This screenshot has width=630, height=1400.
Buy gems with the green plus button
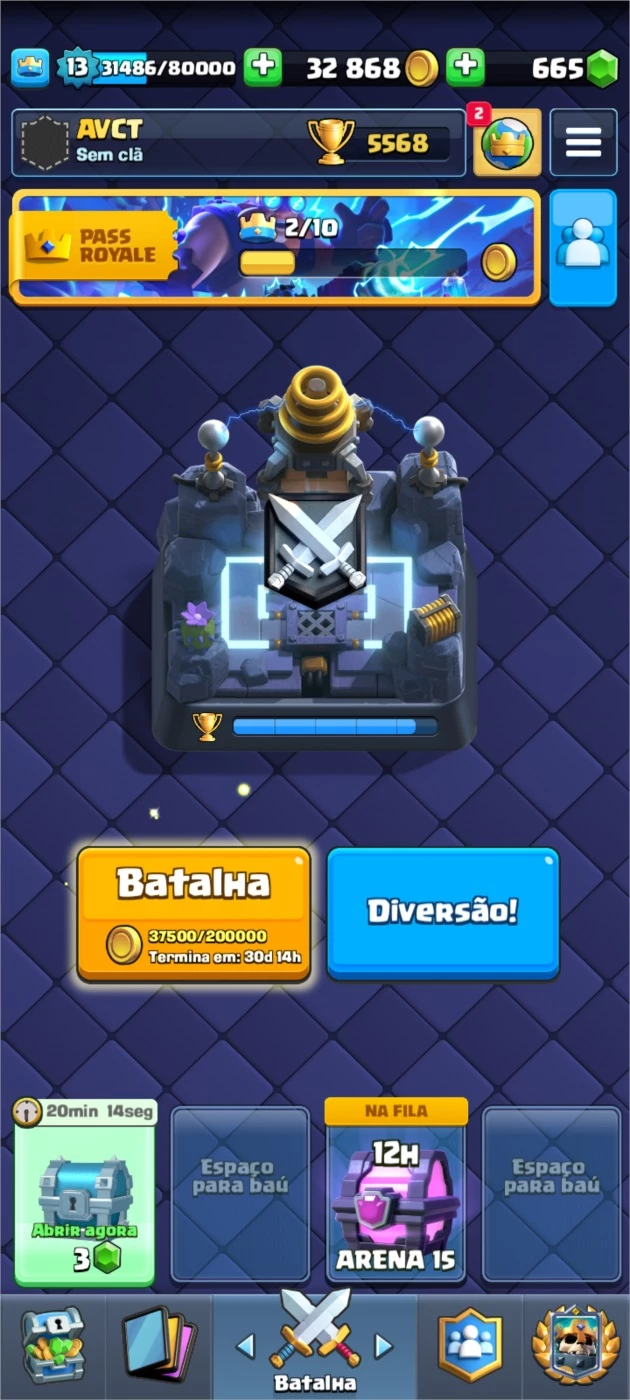[x=465, y=67]
